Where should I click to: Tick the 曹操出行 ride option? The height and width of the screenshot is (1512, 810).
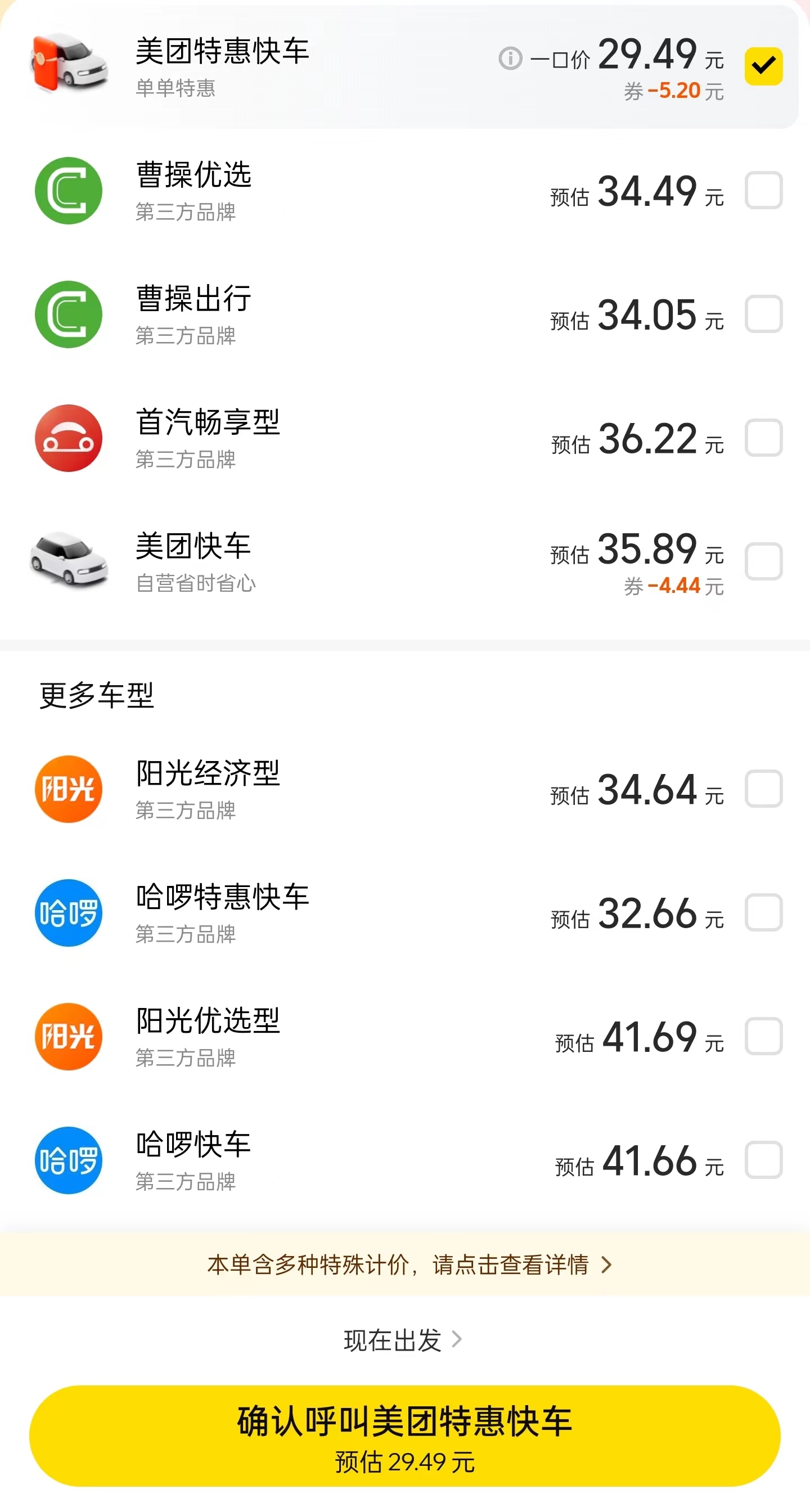click(x=763, y=314)
